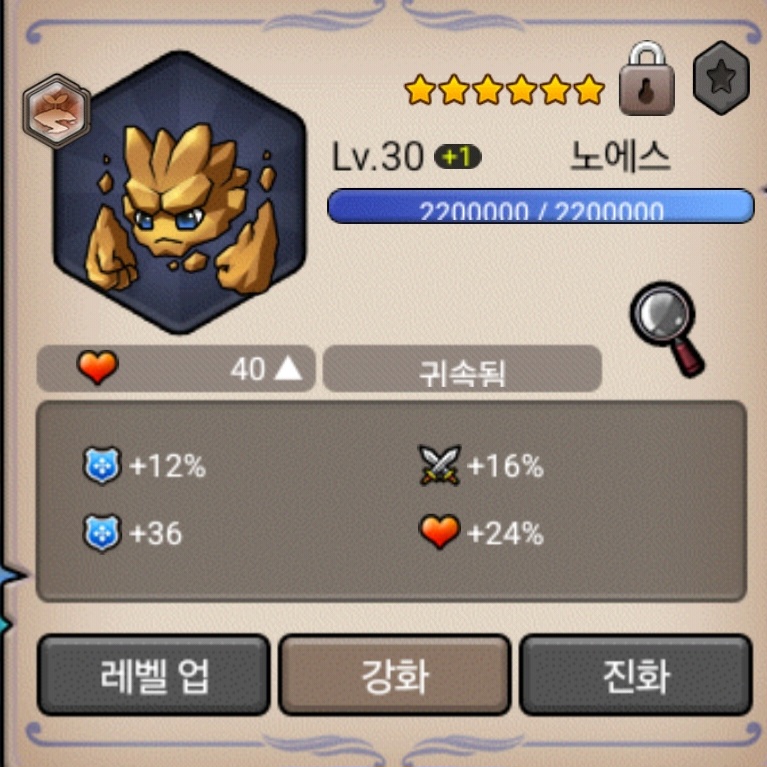Open the 강화 enhancement option
Viewport: 767px width, 767px height.
394,675
